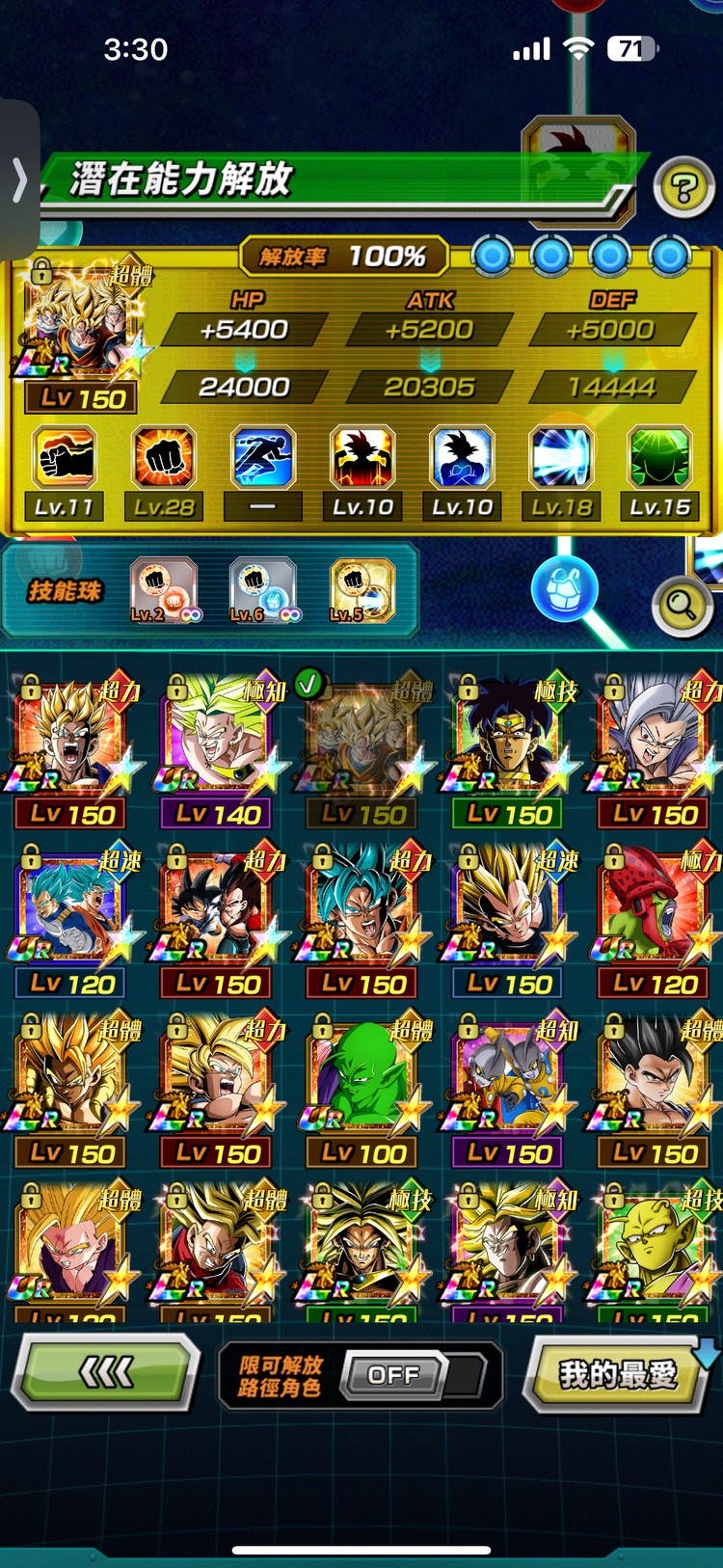This screenshot has width=723, height=1568.
Task: Expand the side panel arrow handle
Action: [x=18, y=180]
